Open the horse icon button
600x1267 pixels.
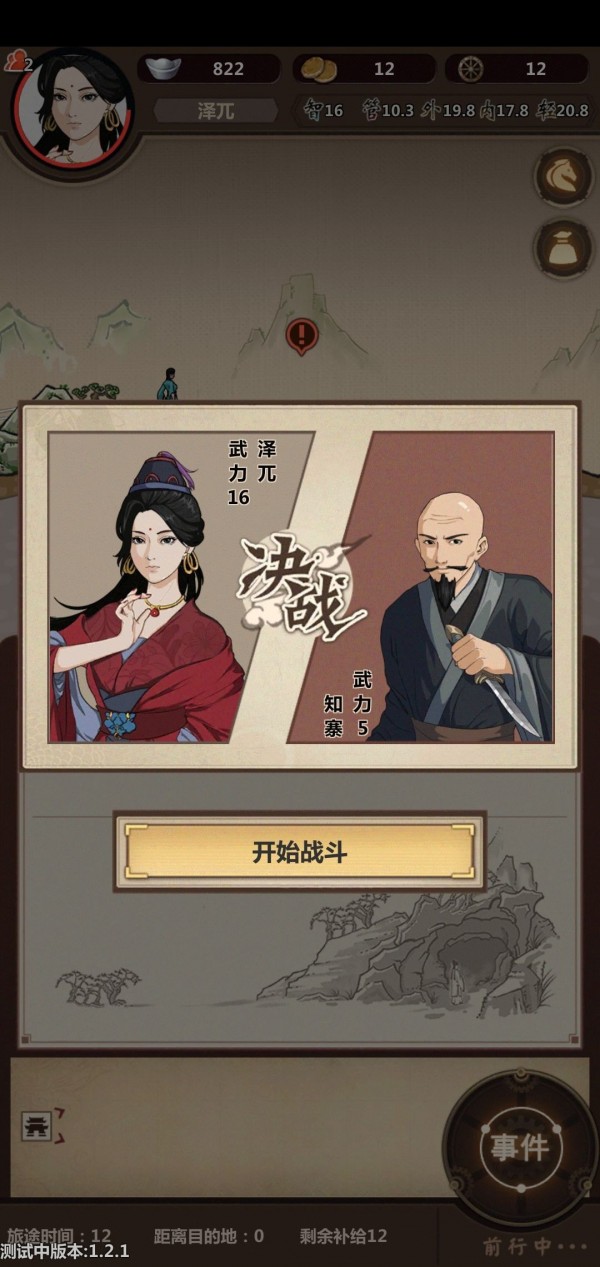coord(563,177)
